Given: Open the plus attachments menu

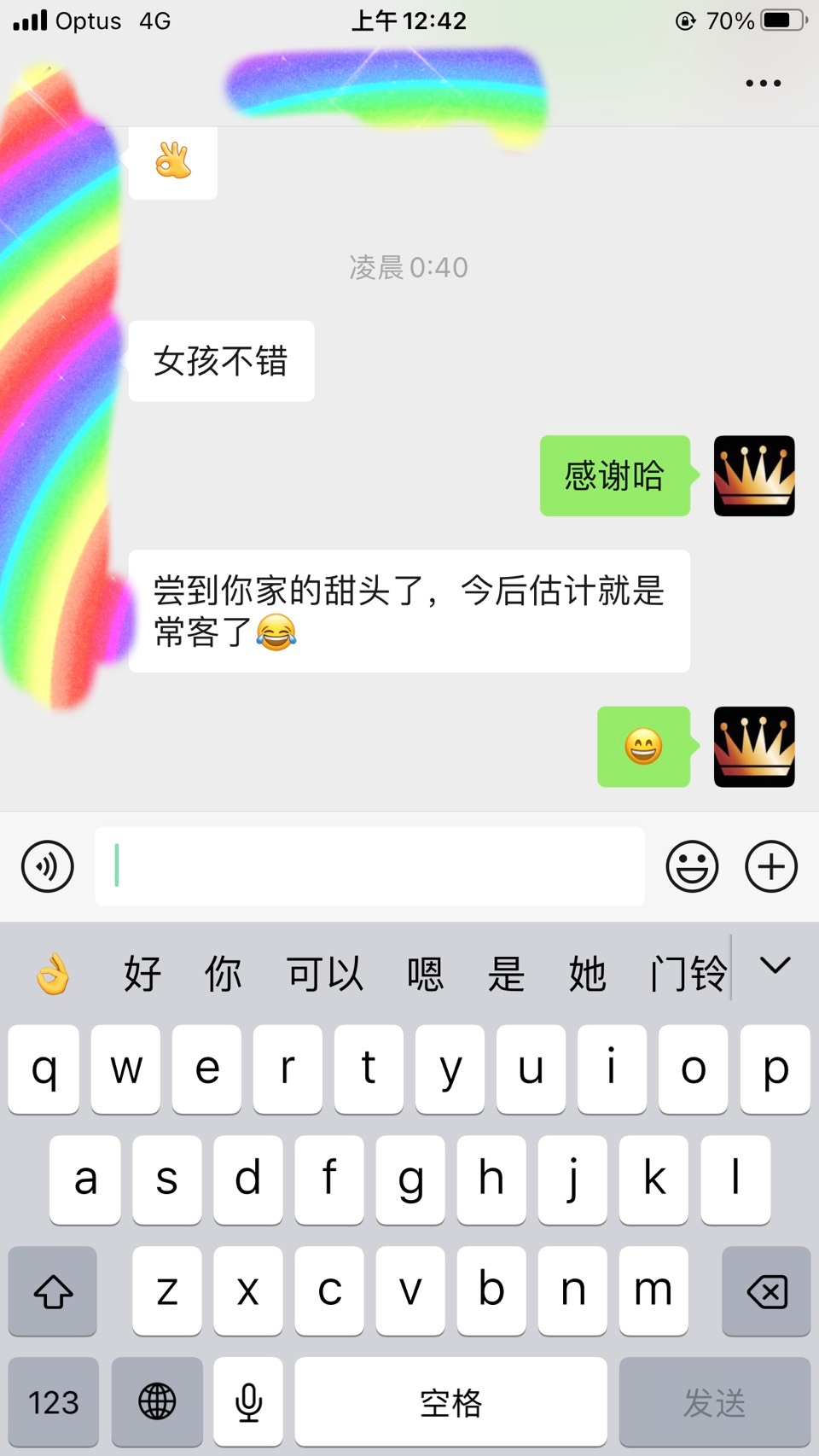Looking at the screenshot, I should [771, 866].
